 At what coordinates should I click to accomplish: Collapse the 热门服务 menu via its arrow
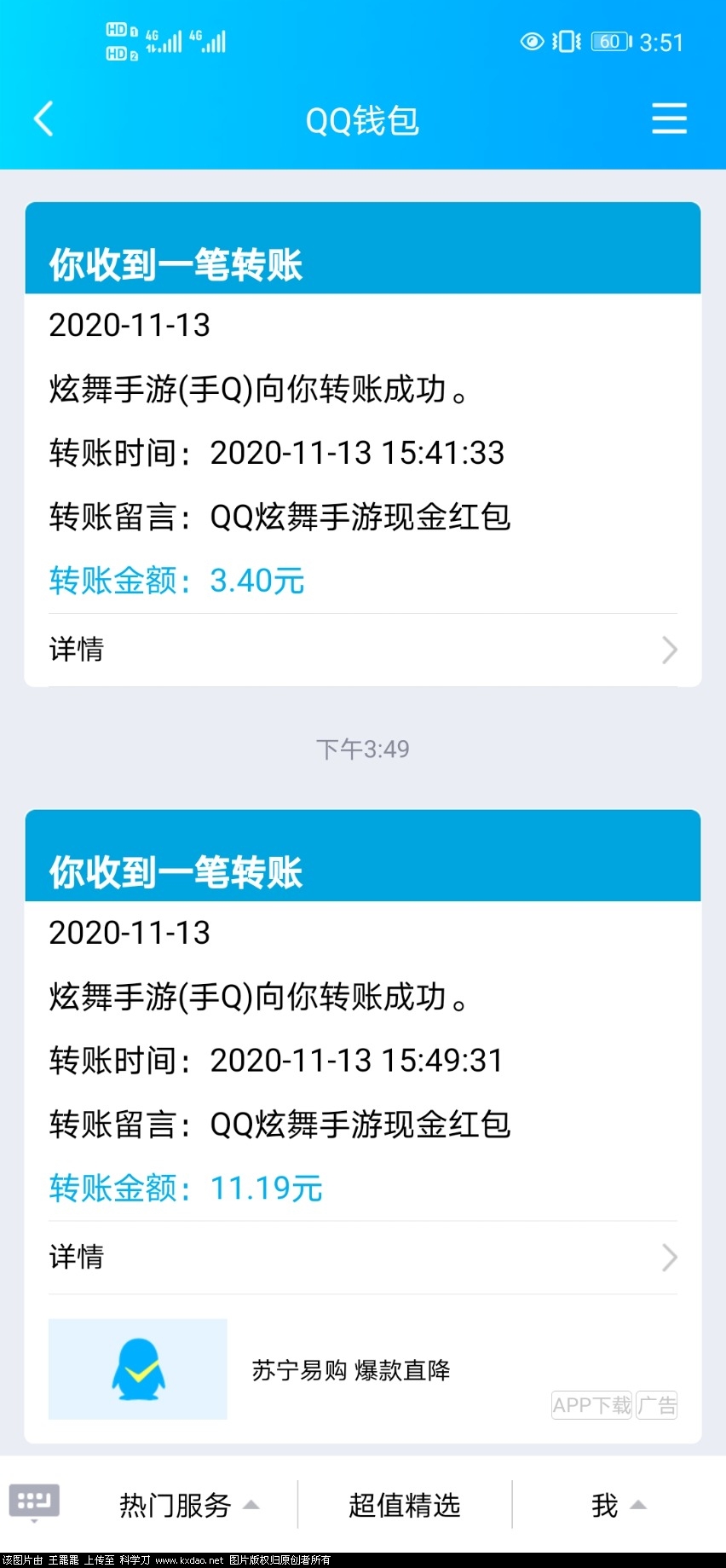click(253, 1506)
